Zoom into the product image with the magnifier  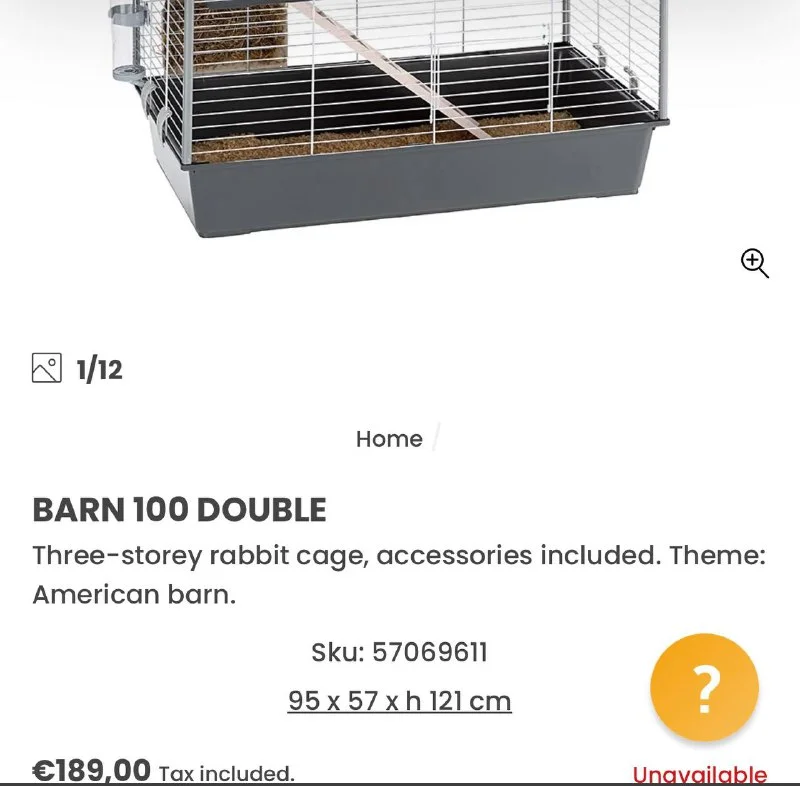[754, 263]
